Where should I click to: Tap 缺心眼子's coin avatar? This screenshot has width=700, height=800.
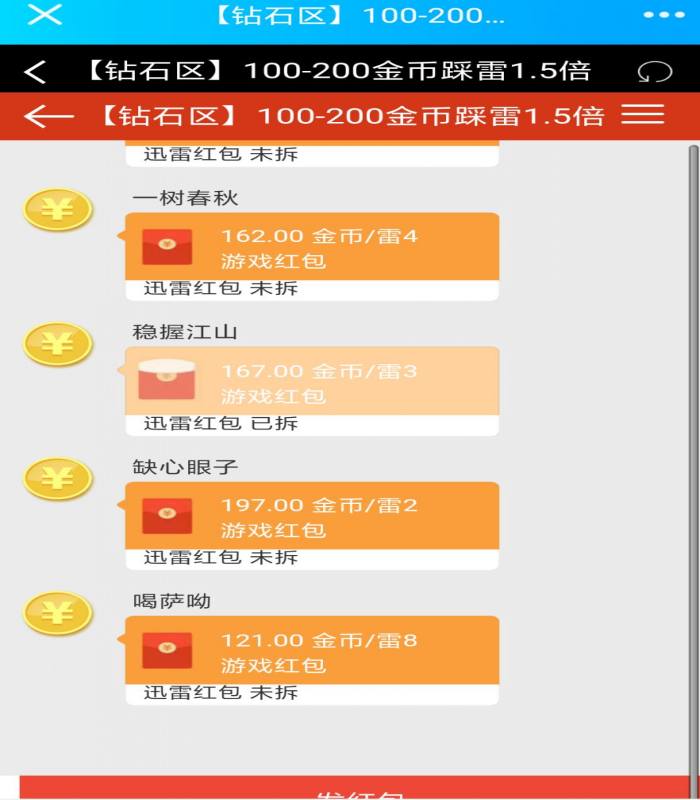[x=58, y=479]
